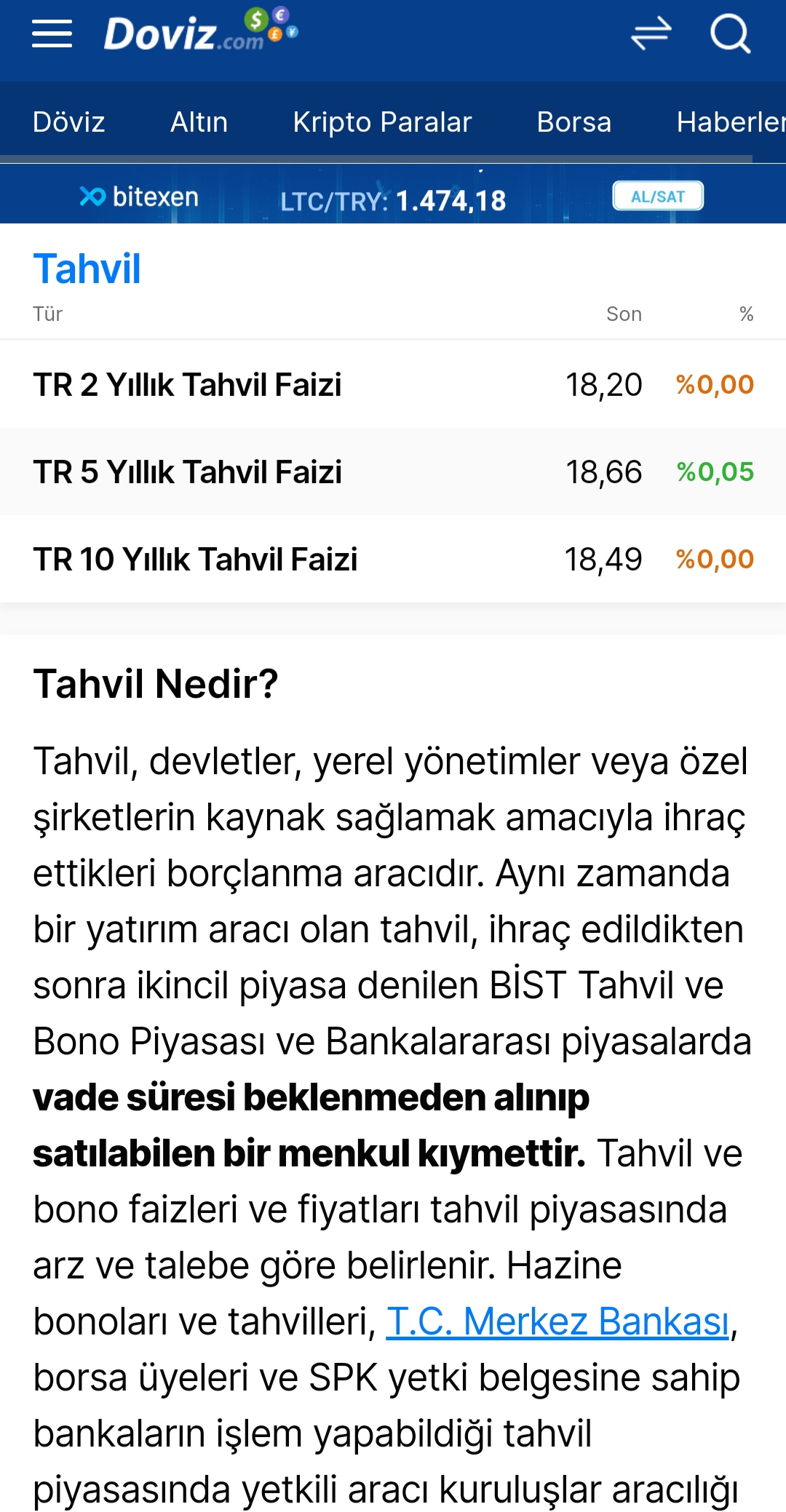Follow the T.C. Merkez Bankası link
Screen dimensions: 786x1512
(x=557, y=1322)
